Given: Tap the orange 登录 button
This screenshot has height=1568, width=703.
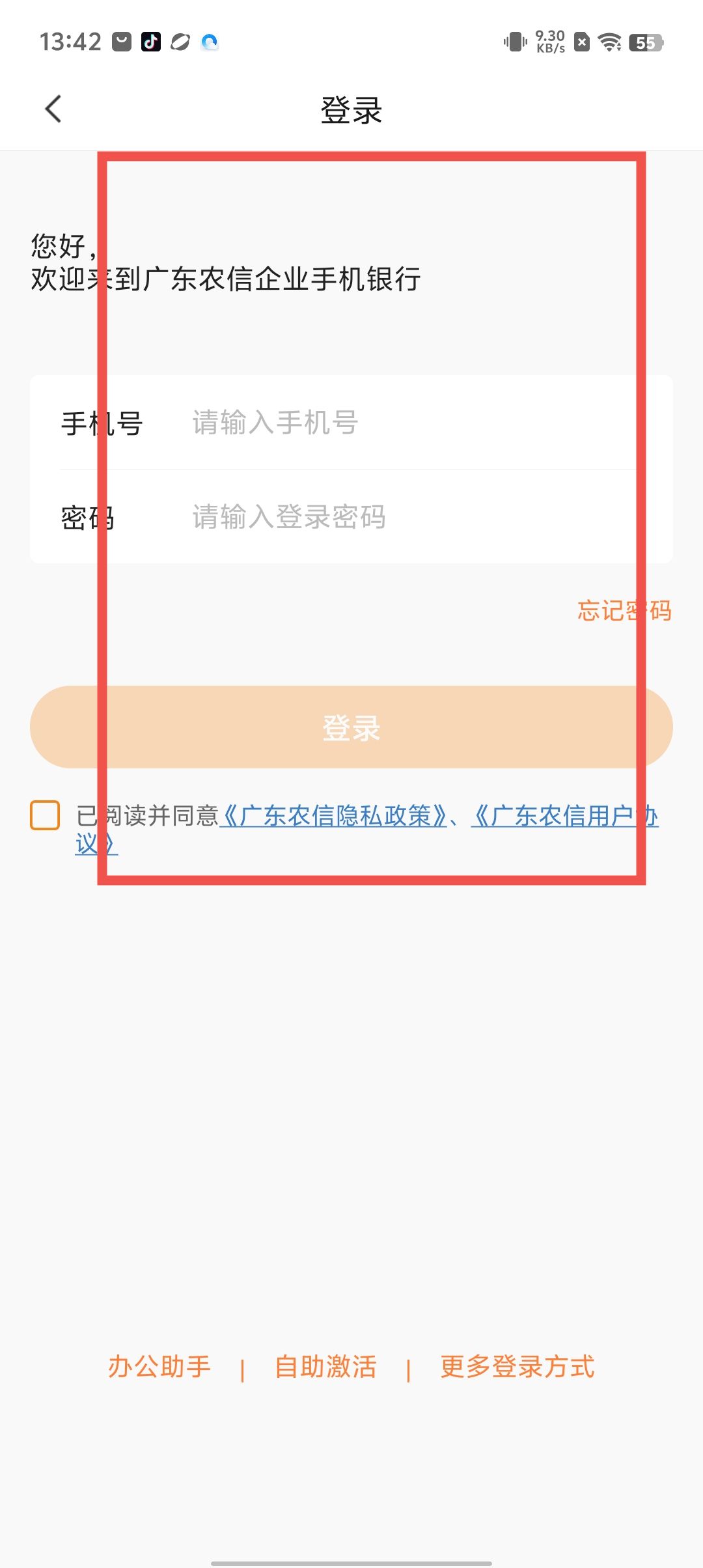Looking at the screenshot, I should [x=351, y=727].
